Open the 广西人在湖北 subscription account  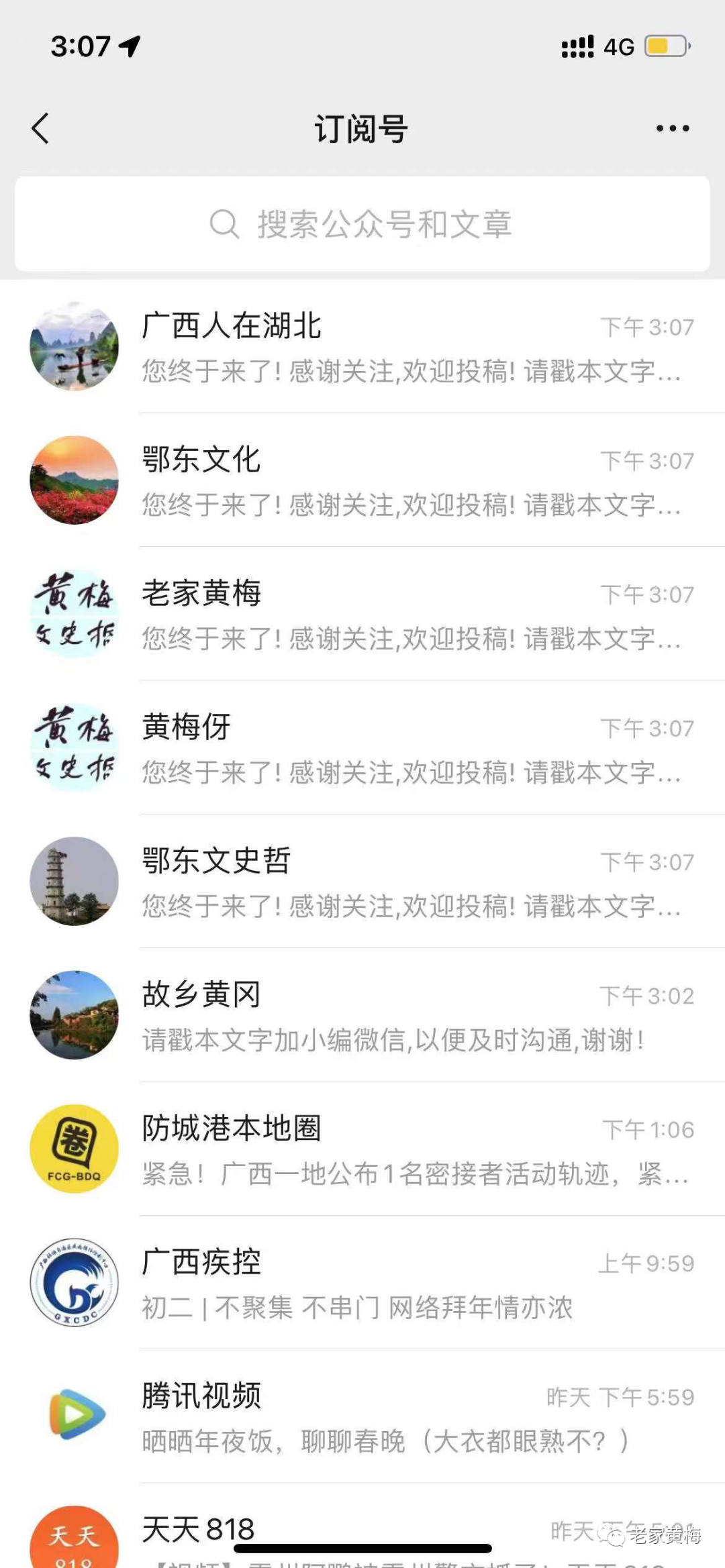(x=362, y=347)
